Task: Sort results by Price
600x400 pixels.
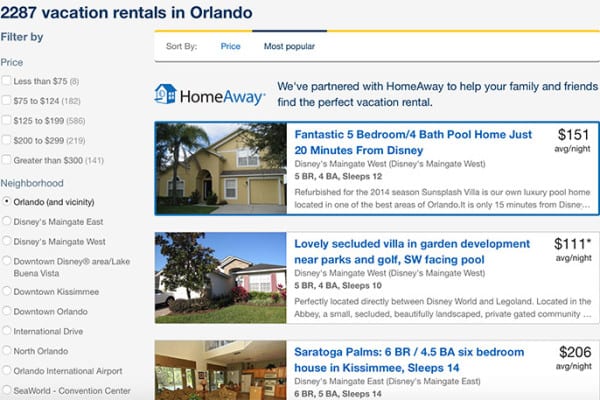Action: 230,46
